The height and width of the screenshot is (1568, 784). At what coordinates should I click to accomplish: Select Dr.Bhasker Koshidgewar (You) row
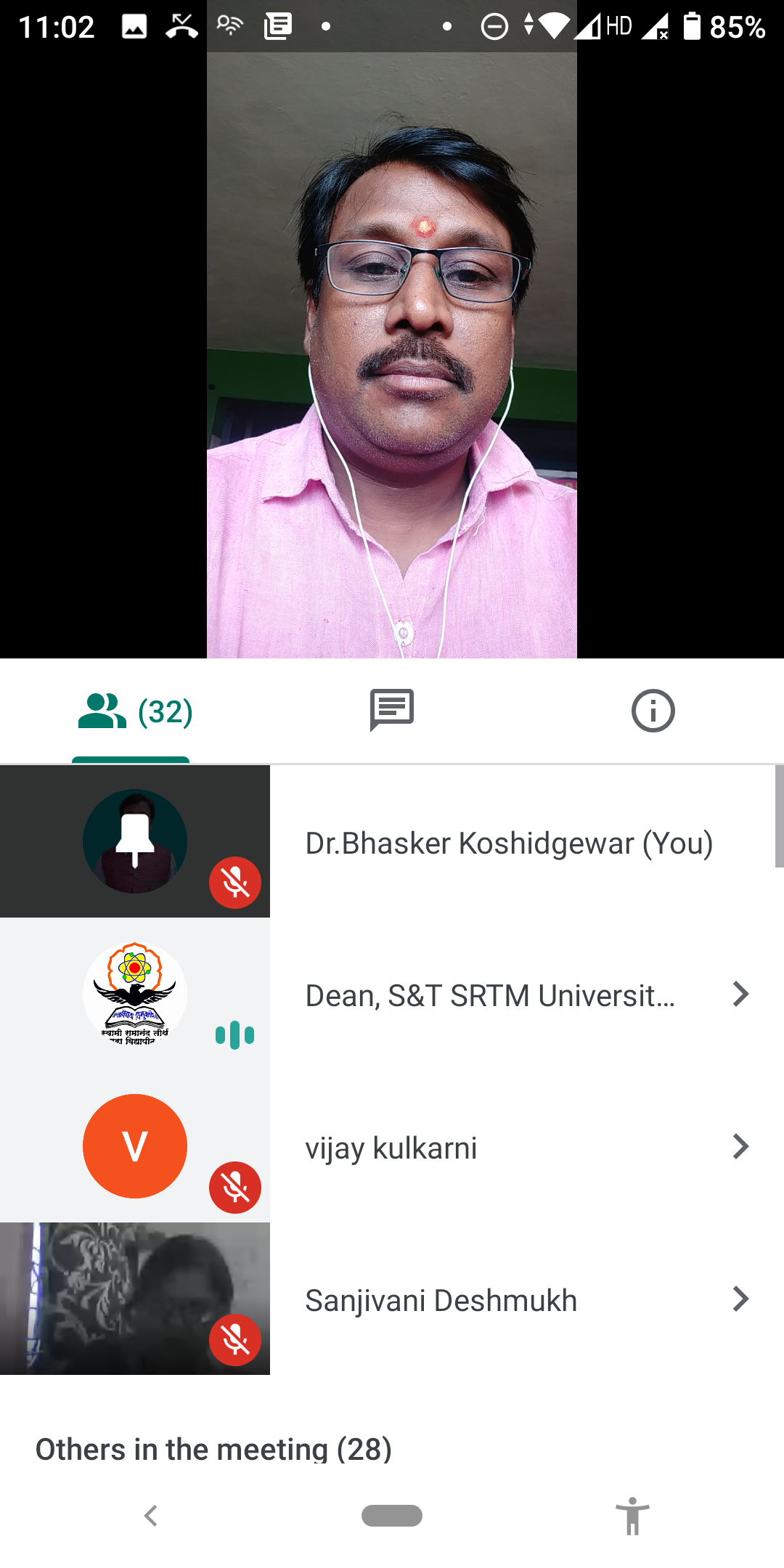tap(508, 844)
